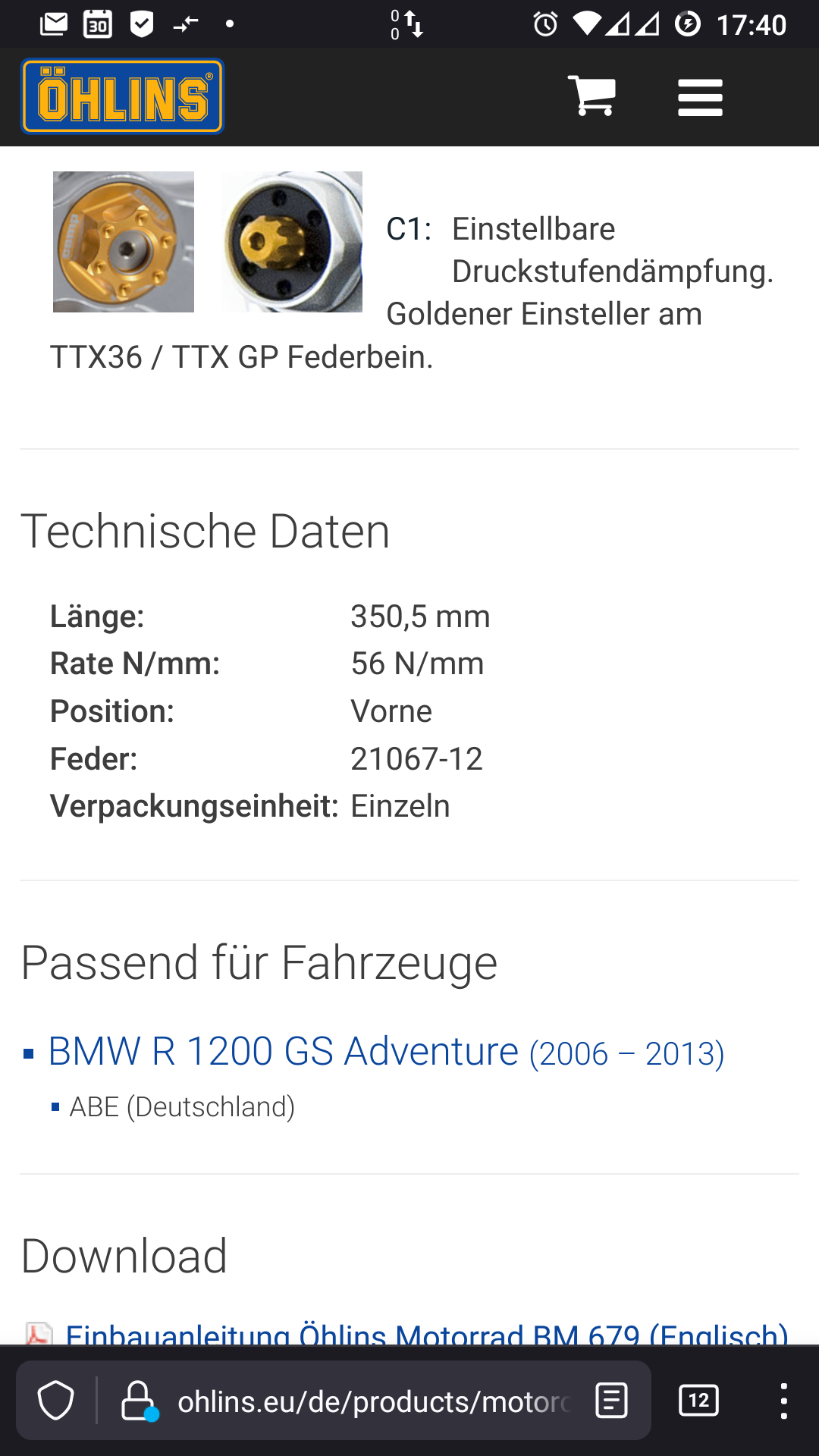Viewport: 819px width, 1456px height.
Task: View site security lock info
Action: click(x=138, y=1401)
